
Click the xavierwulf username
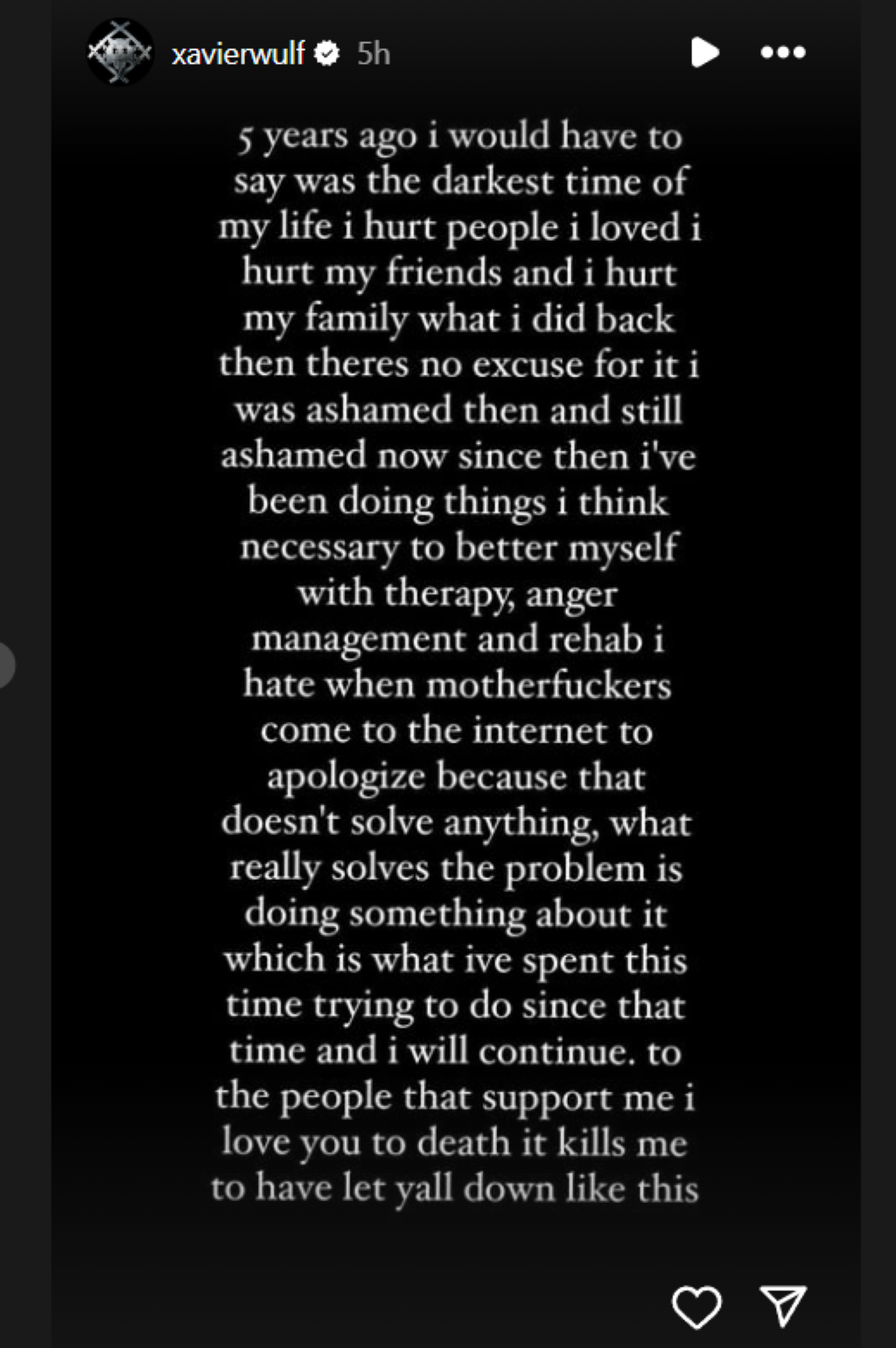click(238, 53)
